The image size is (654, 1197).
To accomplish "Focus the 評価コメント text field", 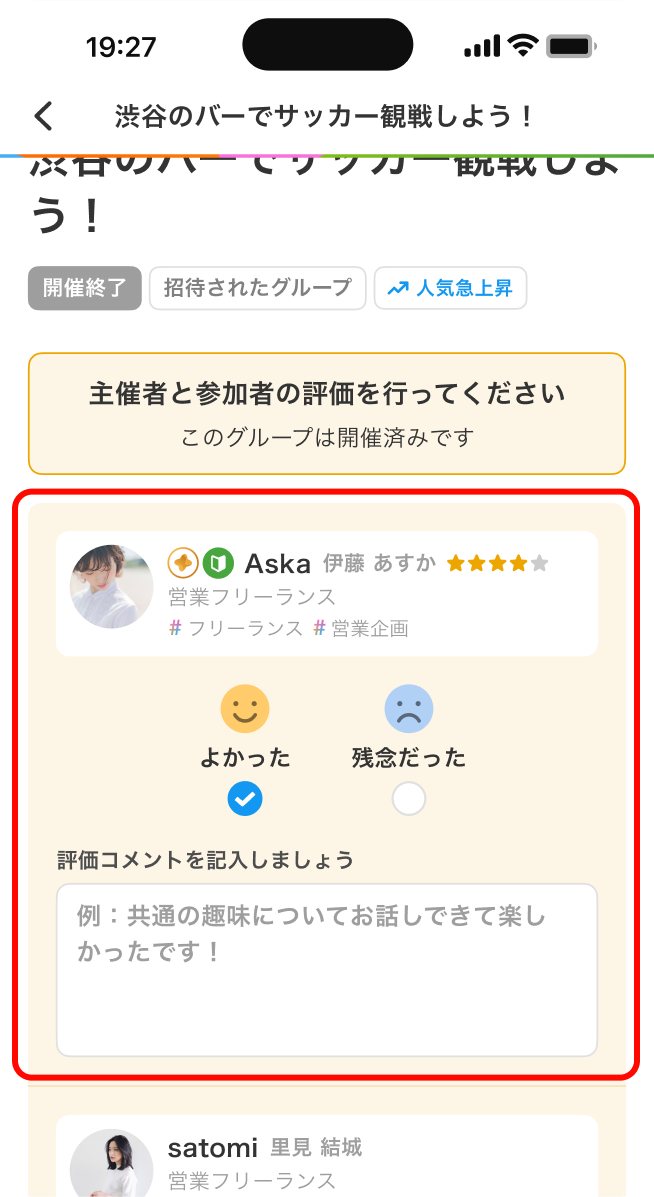I will (x=327, y=969).
